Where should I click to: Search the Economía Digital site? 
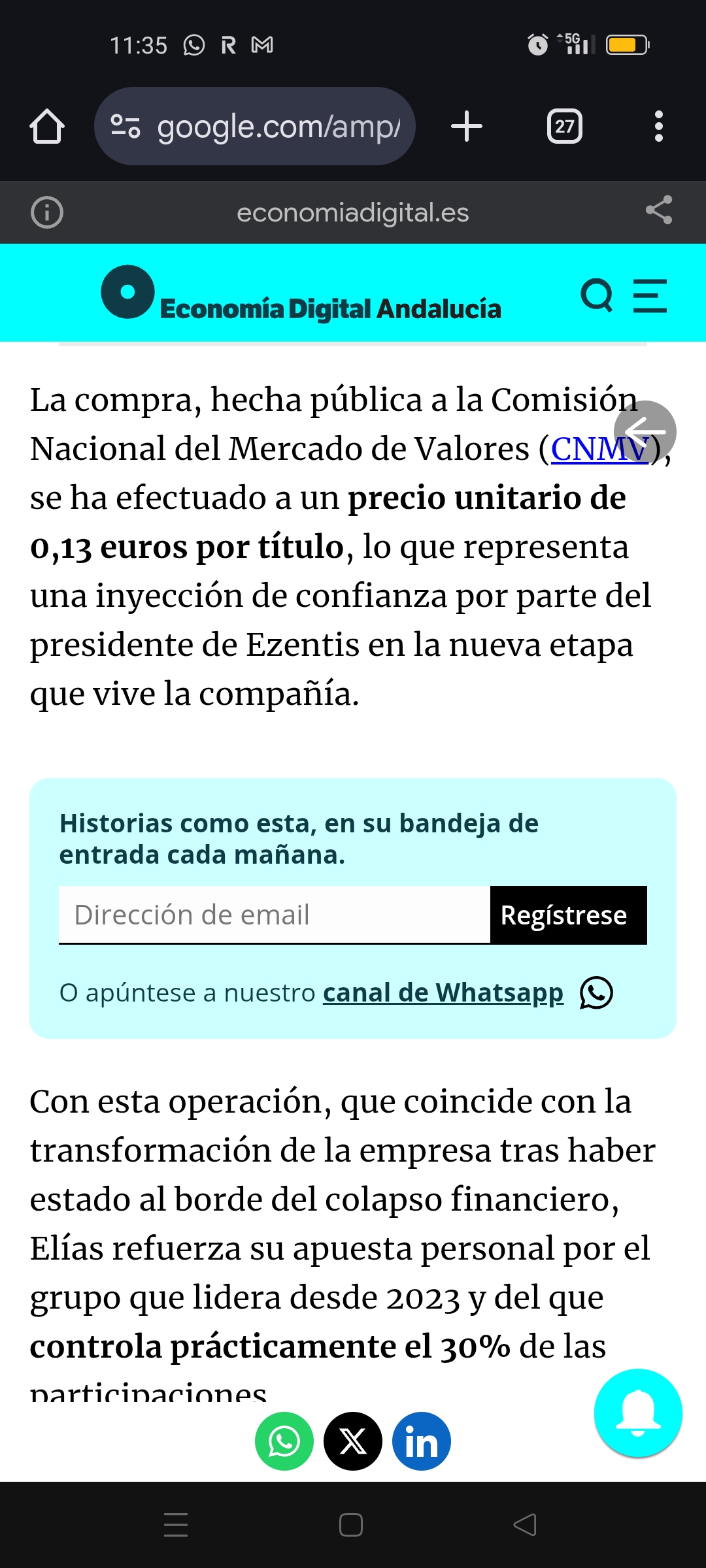pos(597,296)
